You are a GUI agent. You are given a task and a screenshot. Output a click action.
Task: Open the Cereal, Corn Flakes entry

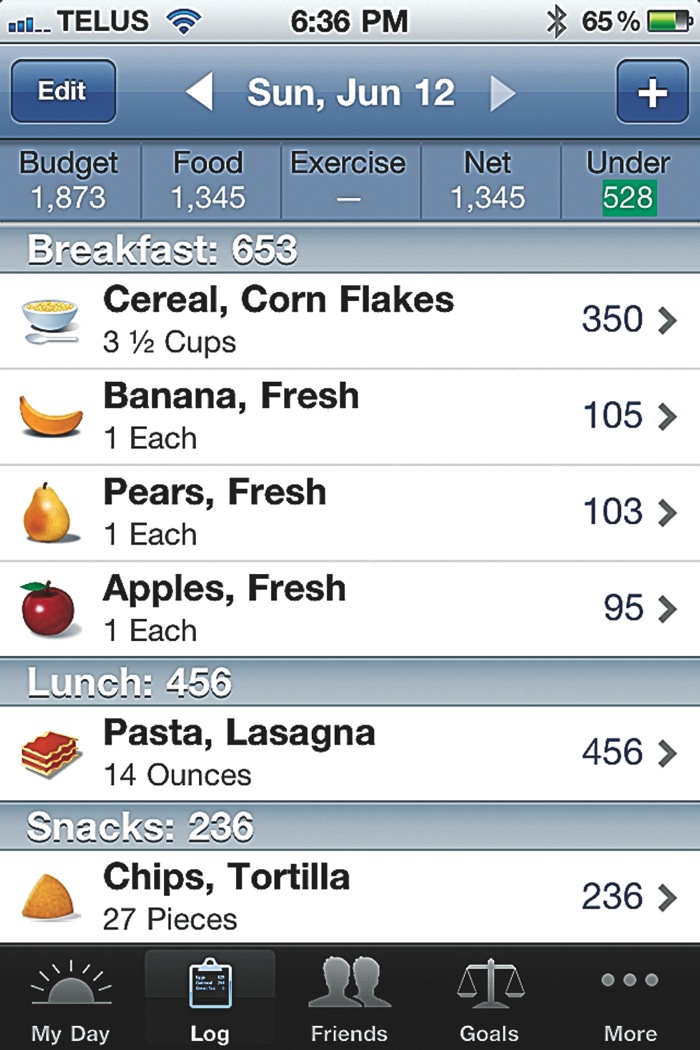pyautogui.click(x=350, y=320)
